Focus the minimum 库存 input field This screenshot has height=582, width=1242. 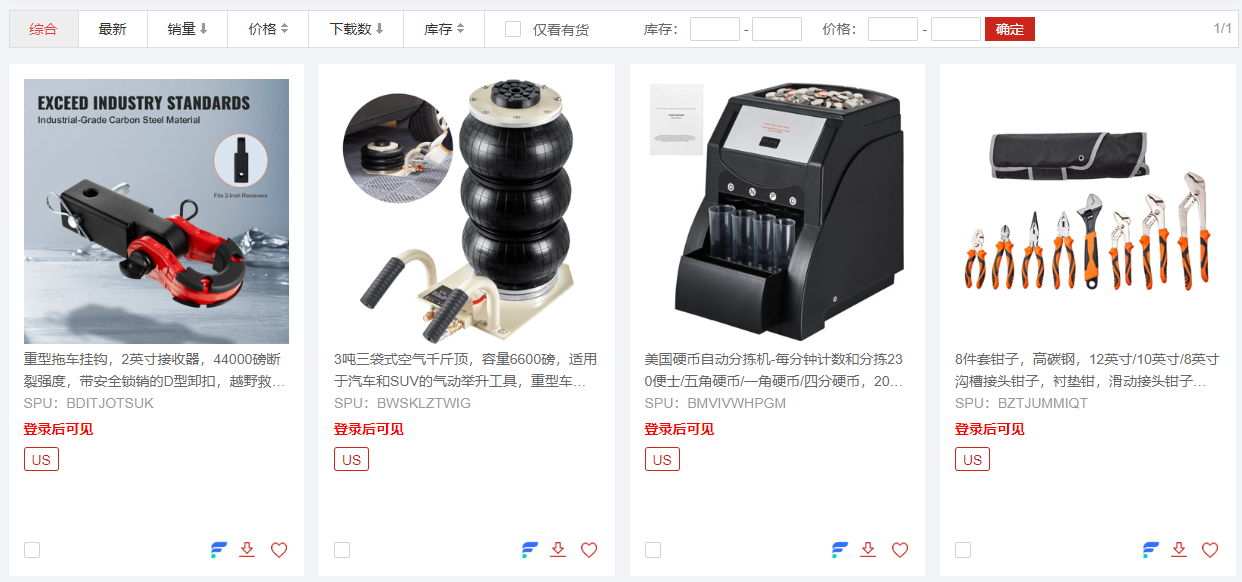coord(714,29)
